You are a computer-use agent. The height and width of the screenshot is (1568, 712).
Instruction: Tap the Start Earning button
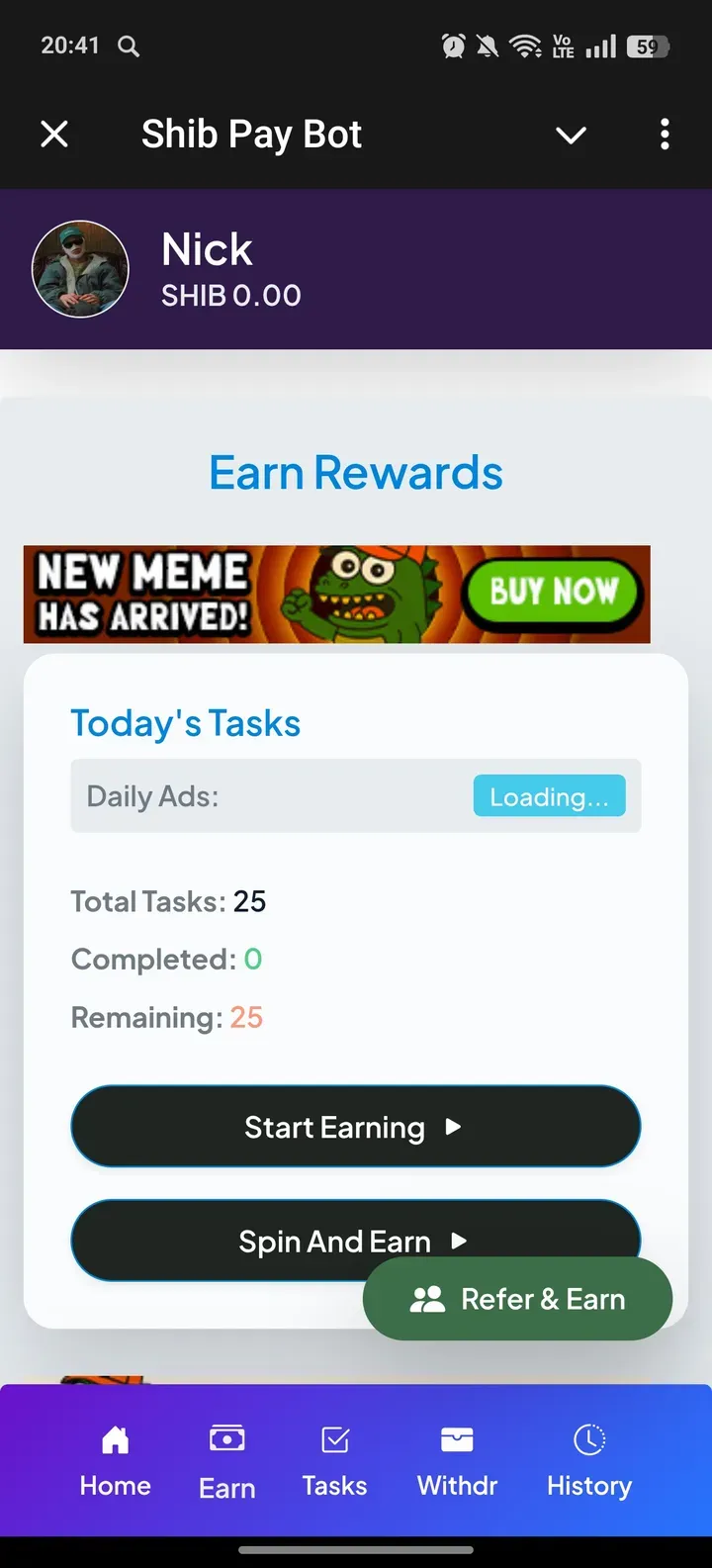pos(355,1127)
